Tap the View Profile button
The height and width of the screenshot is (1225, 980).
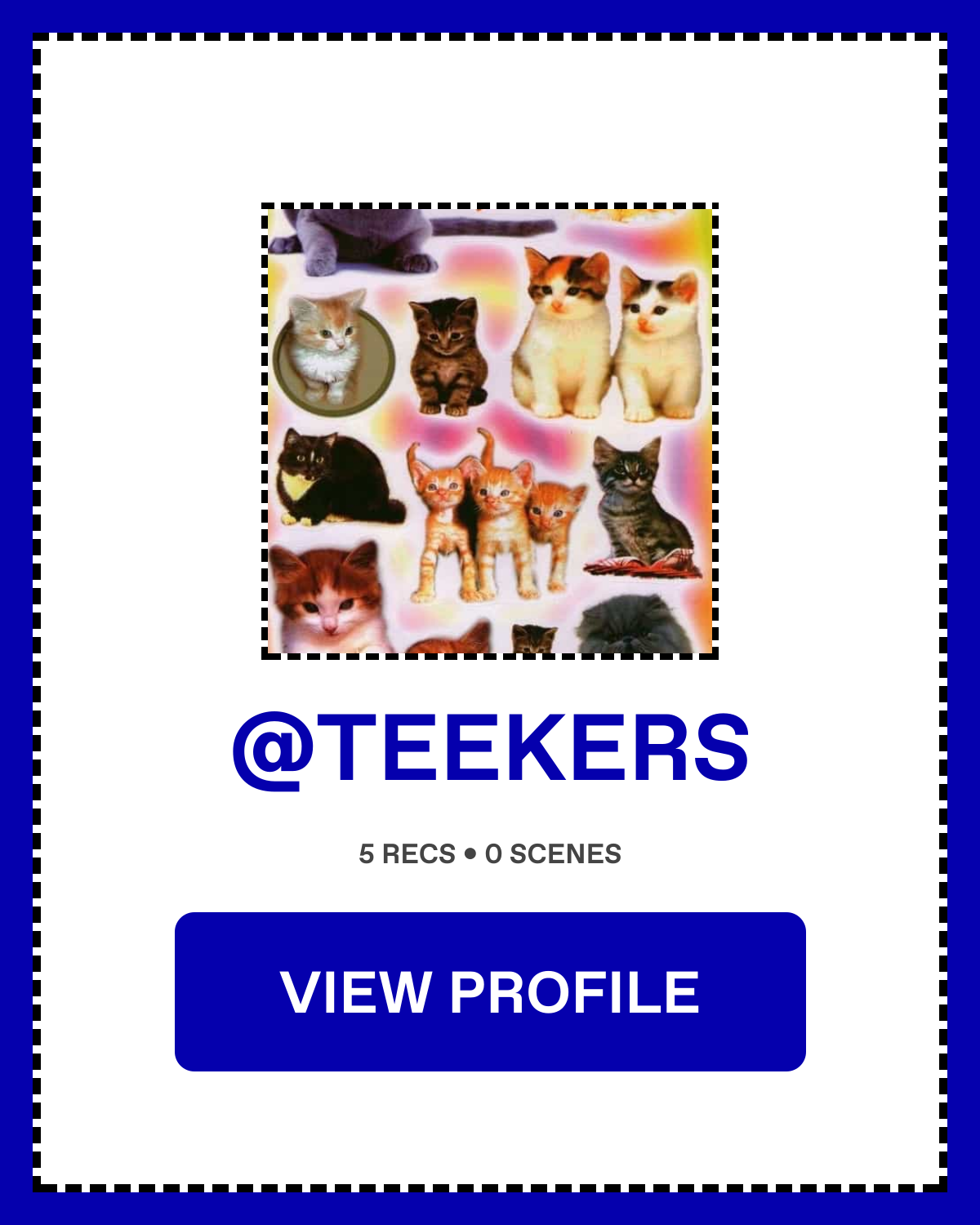click(490, 991)
